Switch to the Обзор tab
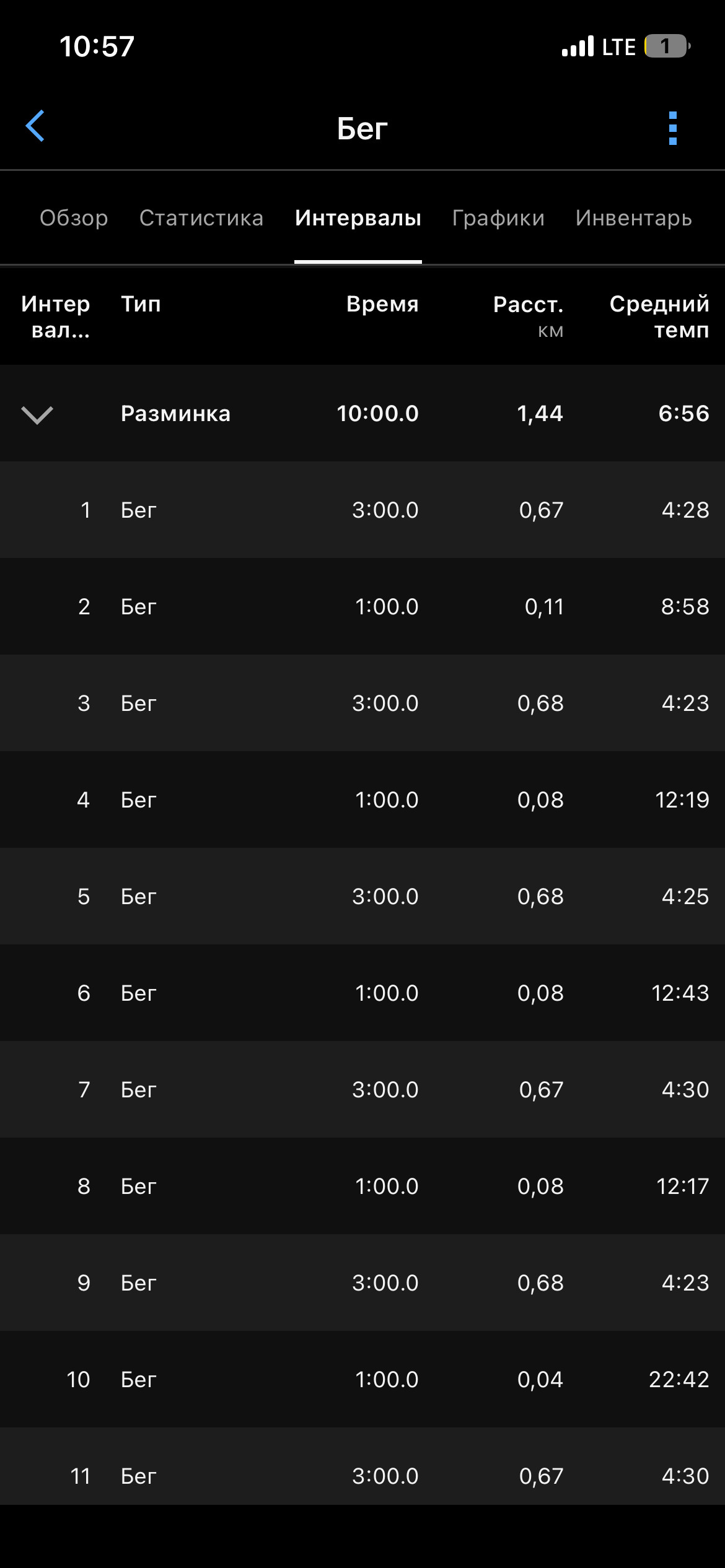This screenshot has height=1568, width=725. (x=74, y=218)
